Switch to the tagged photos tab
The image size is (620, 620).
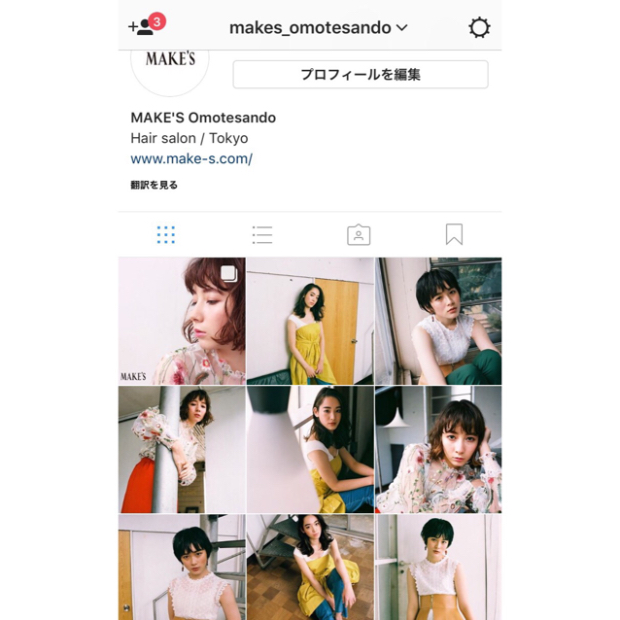click(x=358, y=235)
